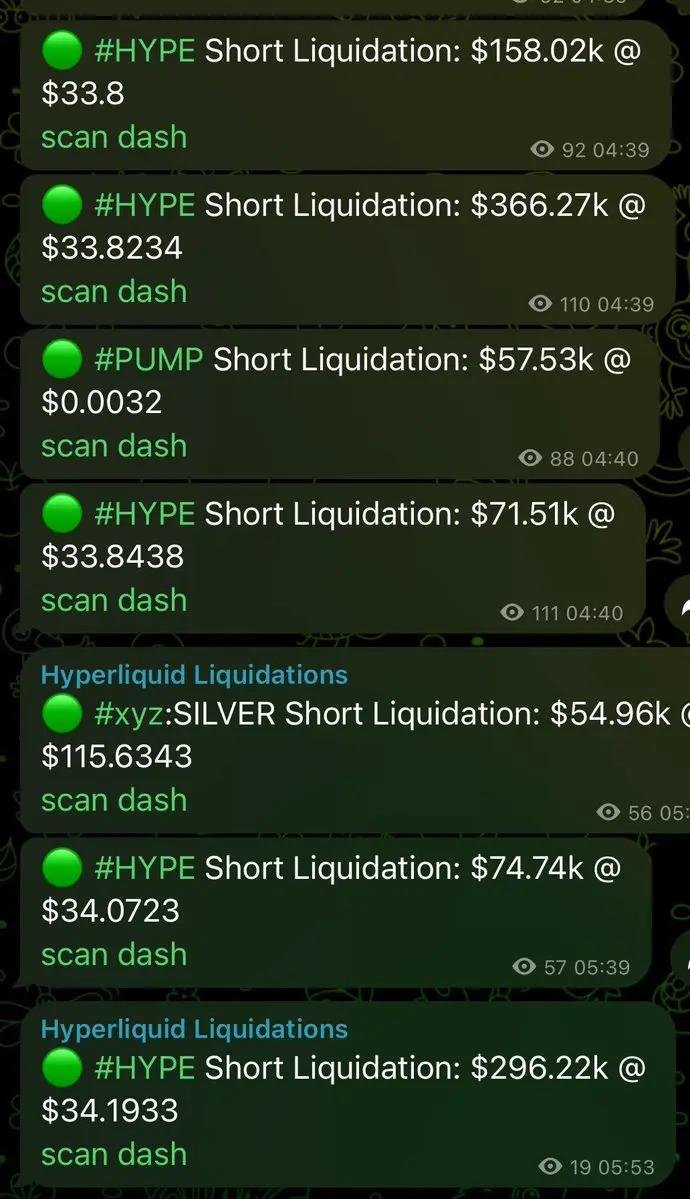
Task: Open Hyperliquid Liquidations name above SILVER message
Action: coord(194,675)
